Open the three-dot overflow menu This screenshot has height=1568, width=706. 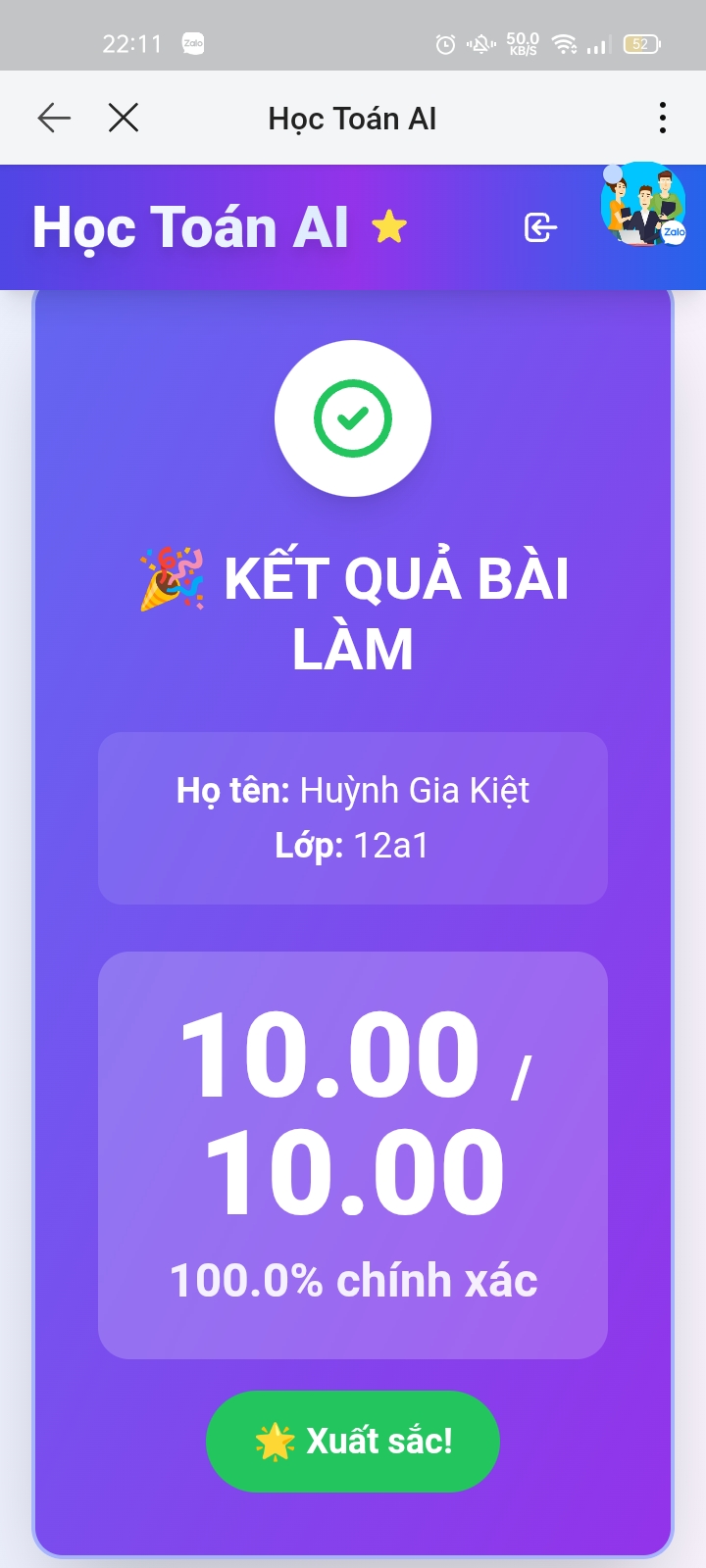coord(663,119)
